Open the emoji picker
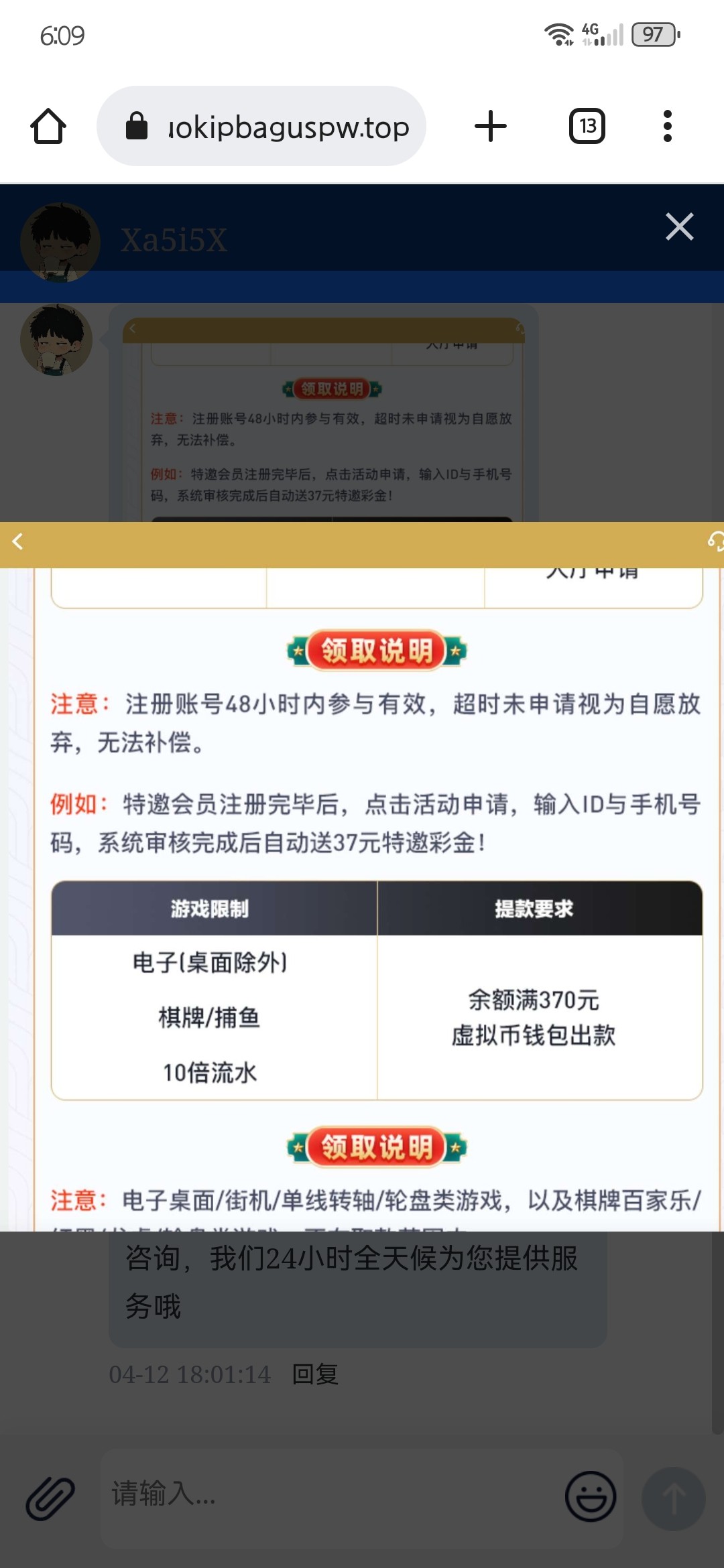 pos(590,1496)
